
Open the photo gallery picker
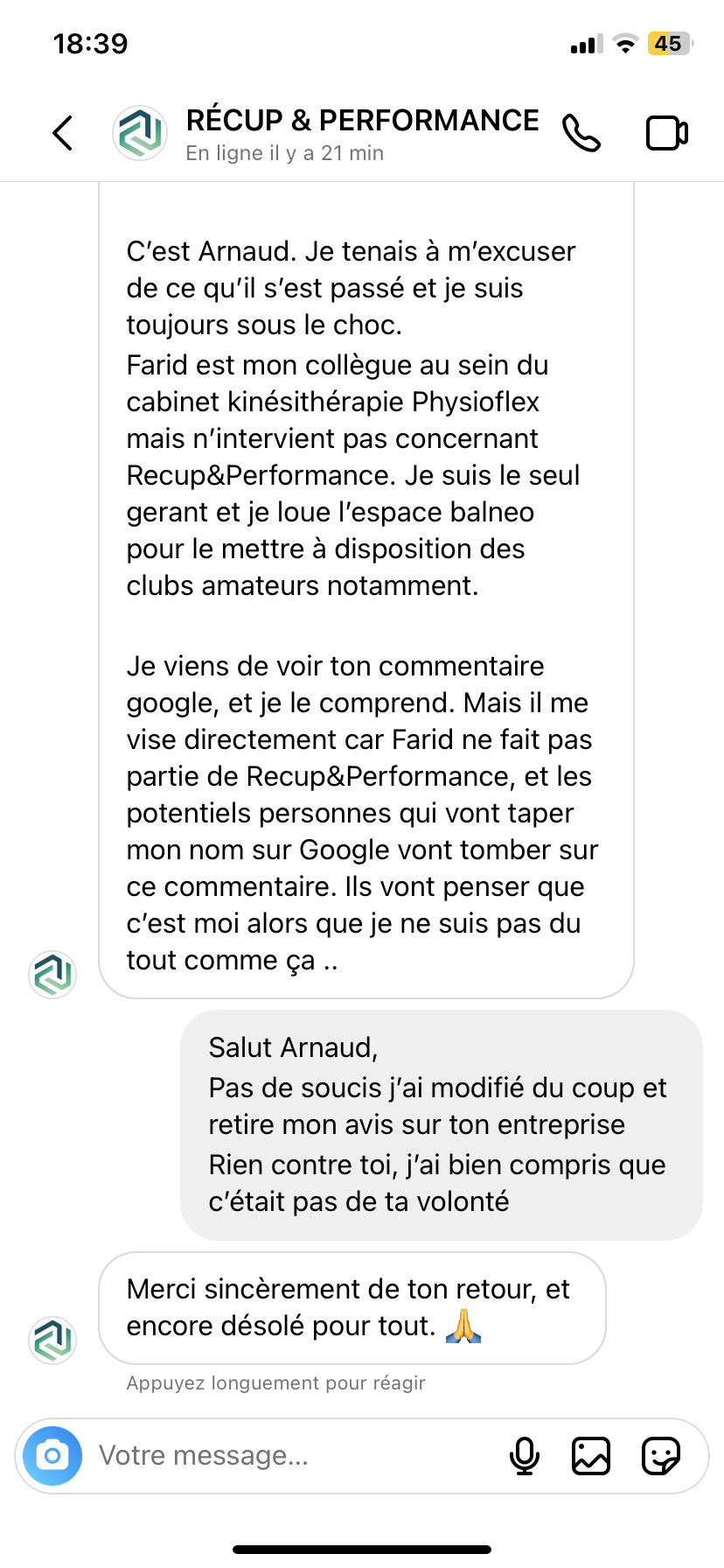[x=591, y=1456]
